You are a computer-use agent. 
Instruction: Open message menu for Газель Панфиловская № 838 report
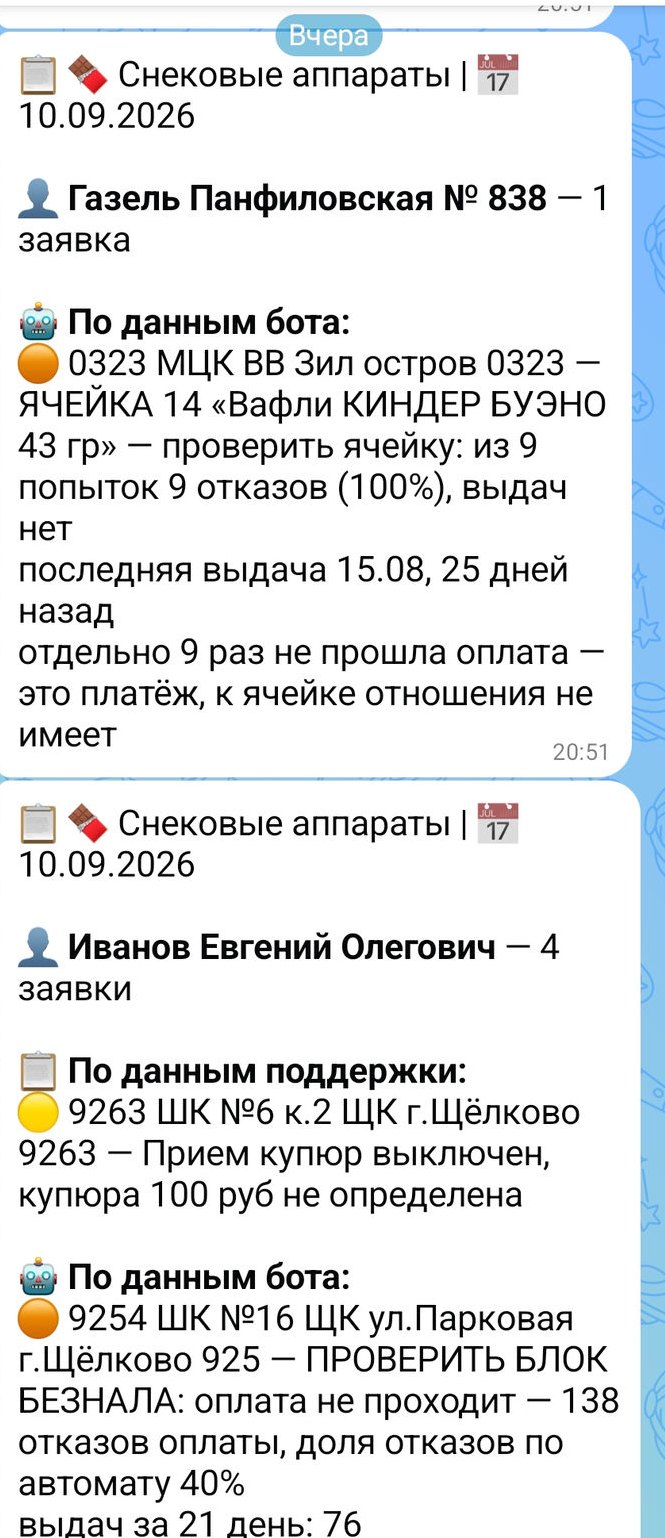[316, 404]
